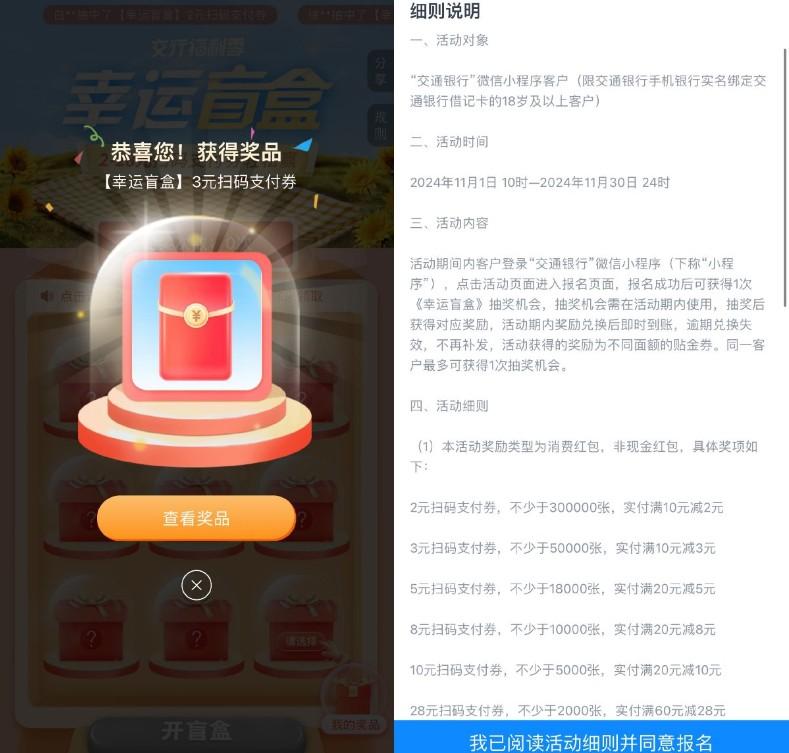Agree to rules via 我已阅读活动细则并同意报名
789x753 pixels.
(591, 740)
